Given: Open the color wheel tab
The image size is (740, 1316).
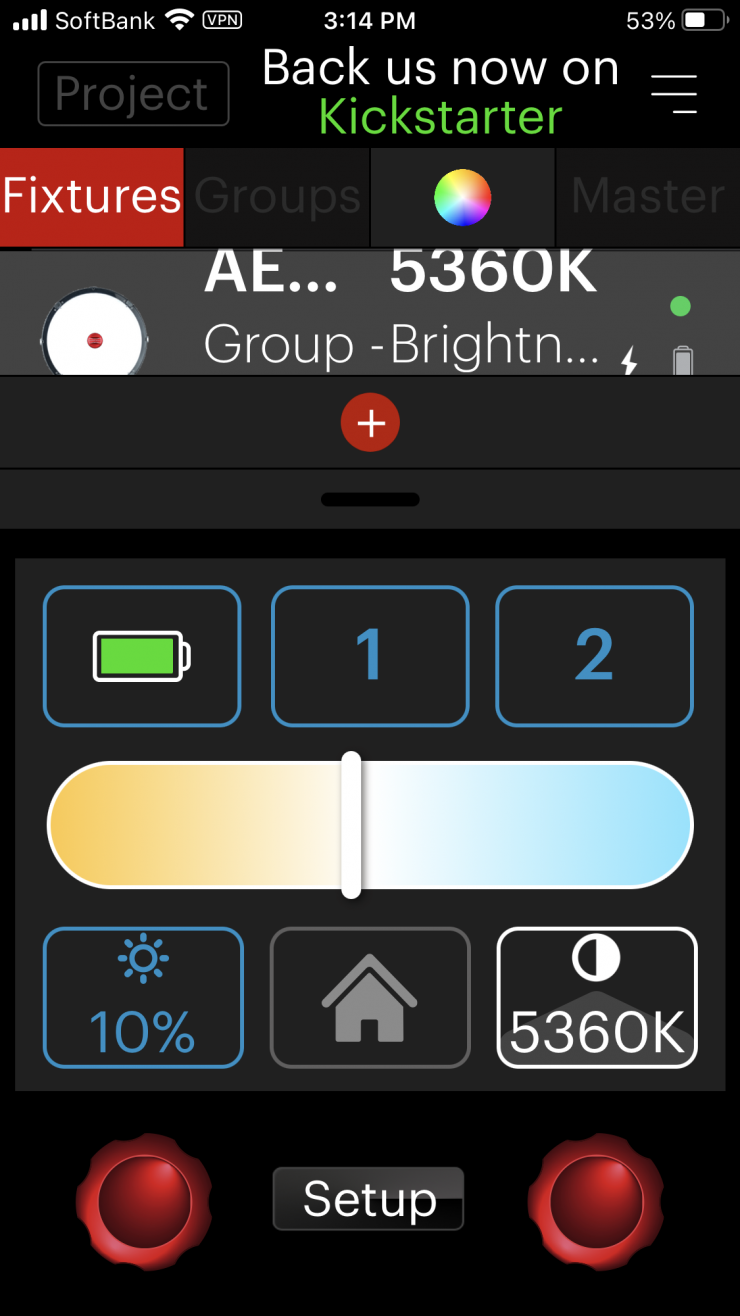Looking at the screenshot, I should (x=462, y=197).
